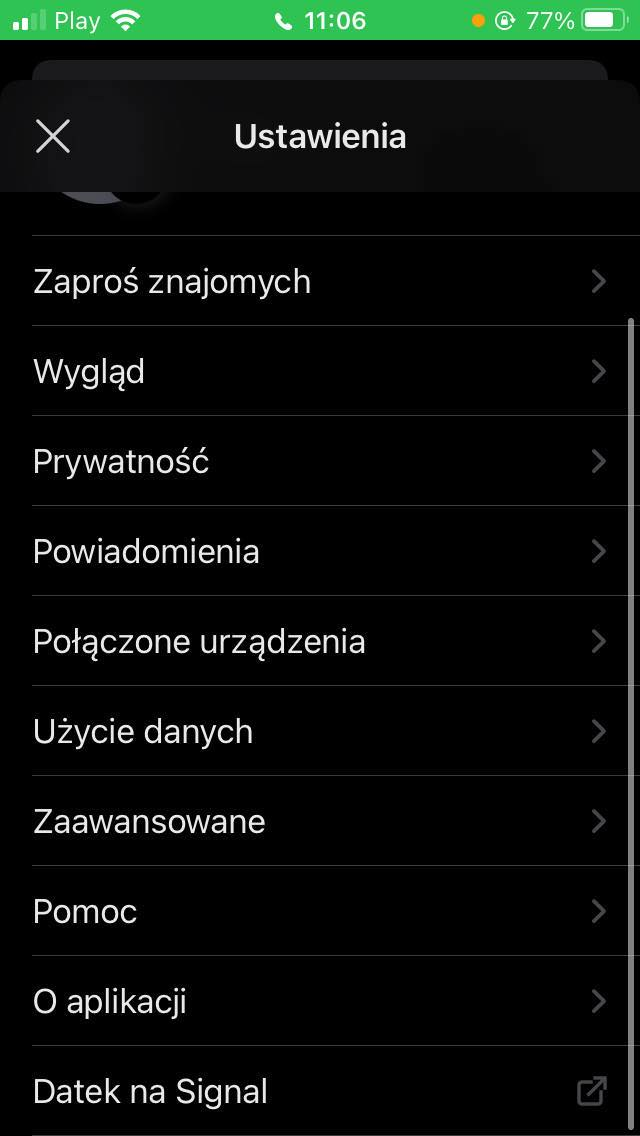This screenshot has height=1136, width=640.
Task: Open Powiadomienia settings
Action: [x=320, y=551]
